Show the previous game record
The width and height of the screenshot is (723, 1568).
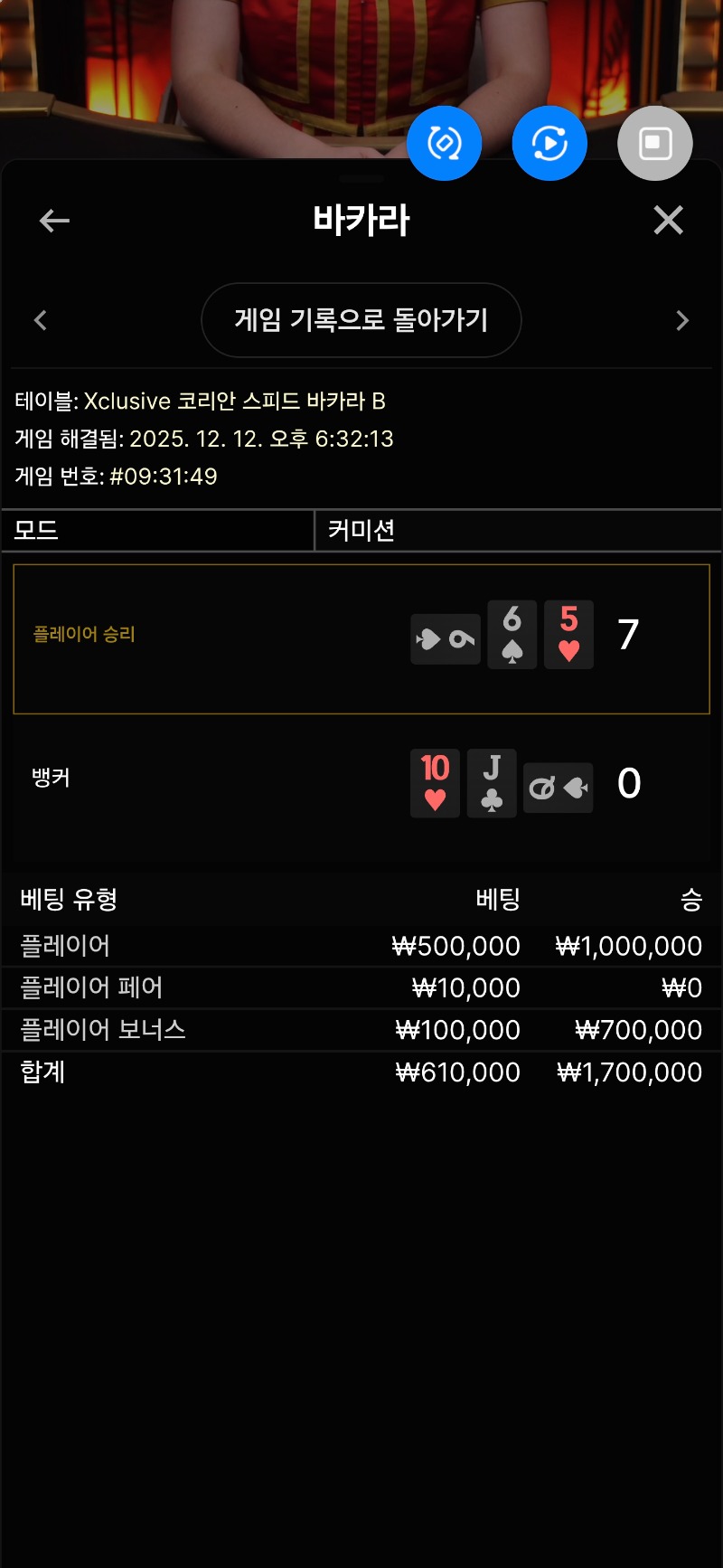tap(41, 320)
